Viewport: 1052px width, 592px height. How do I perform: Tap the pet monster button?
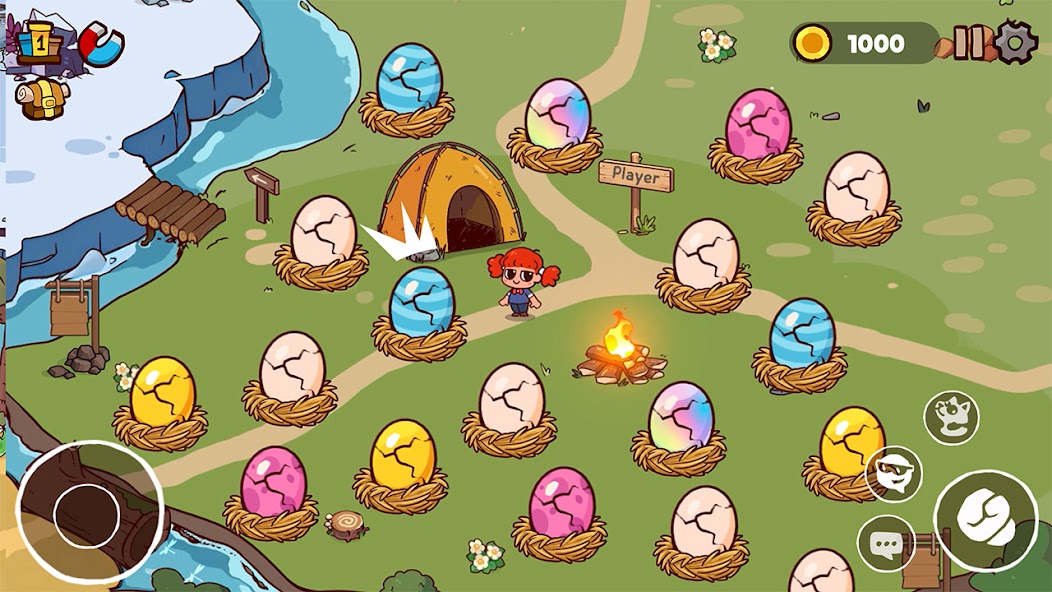(x=951, y=417)
